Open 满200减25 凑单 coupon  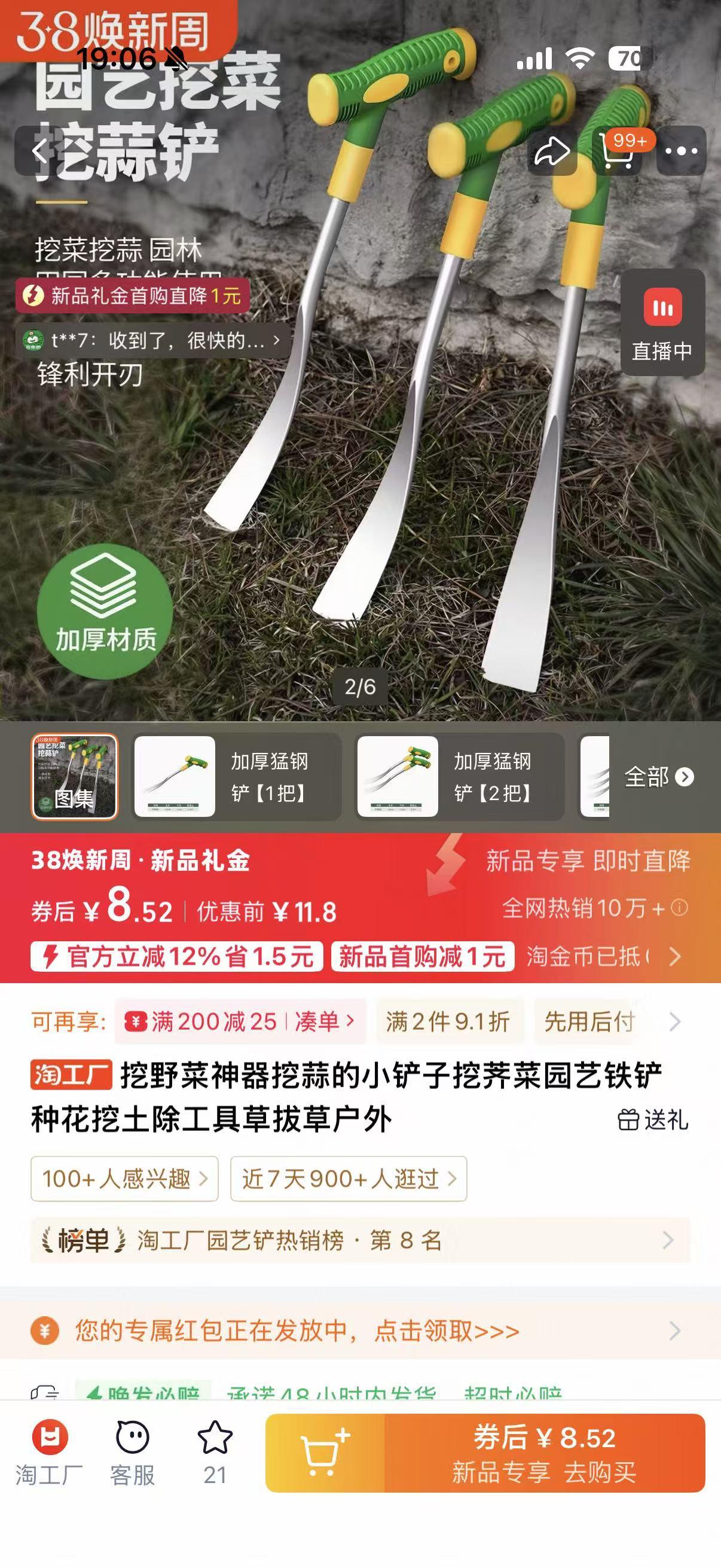(240, 1021)
